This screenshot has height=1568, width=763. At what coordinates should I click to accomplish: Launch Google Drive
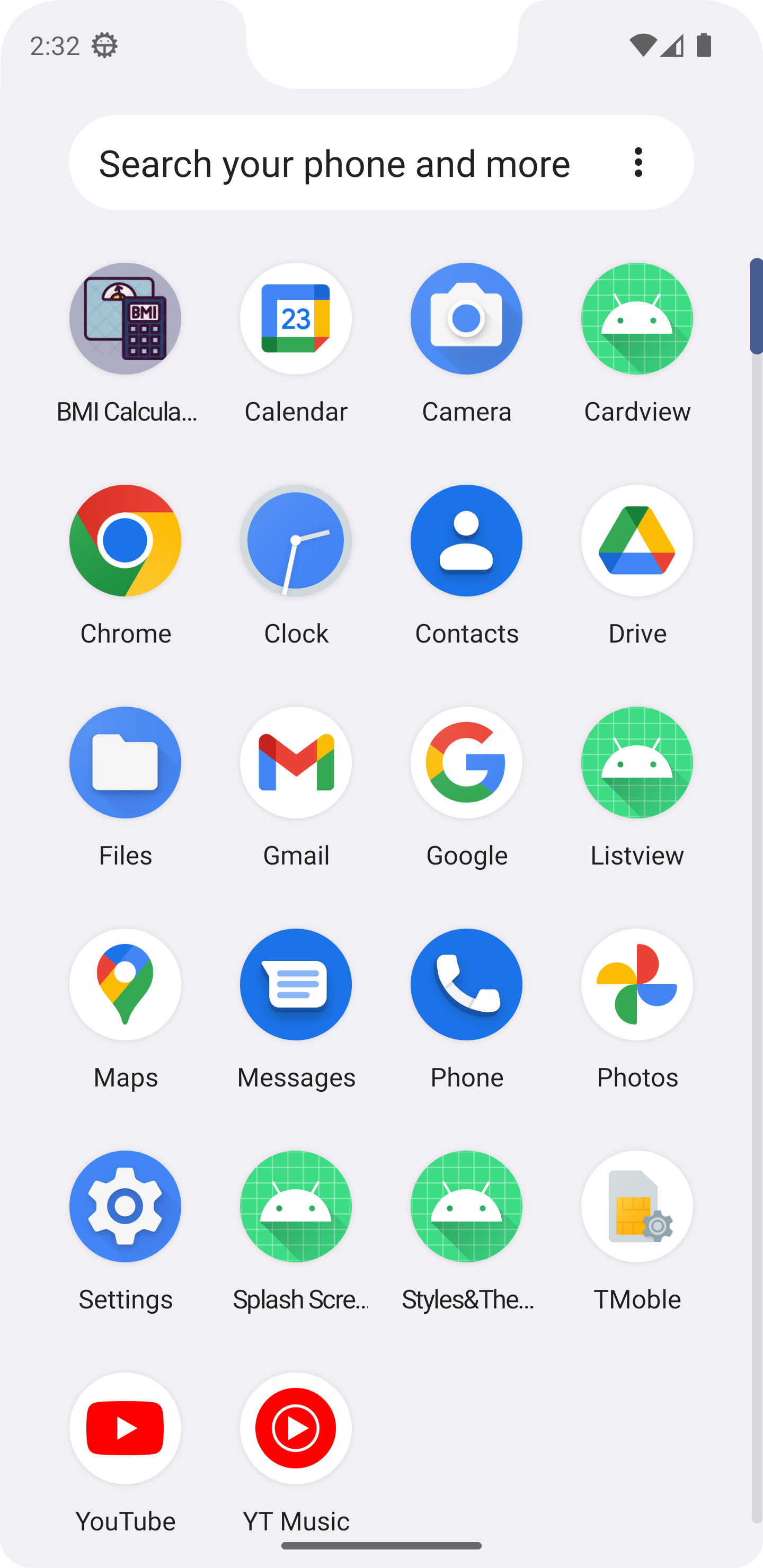coord(637,540)
